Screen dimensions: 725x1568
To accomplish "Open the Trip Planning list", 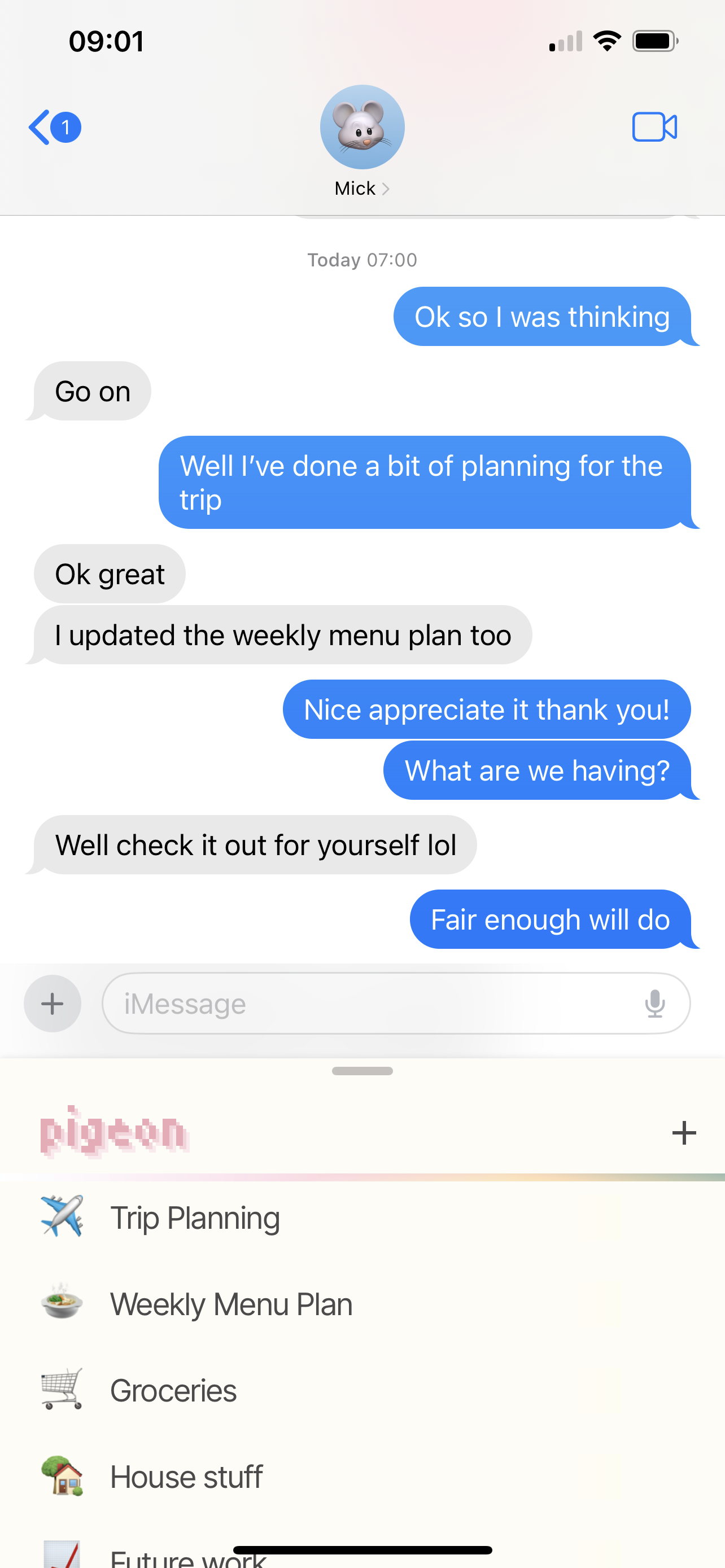I will point(362,1218).
